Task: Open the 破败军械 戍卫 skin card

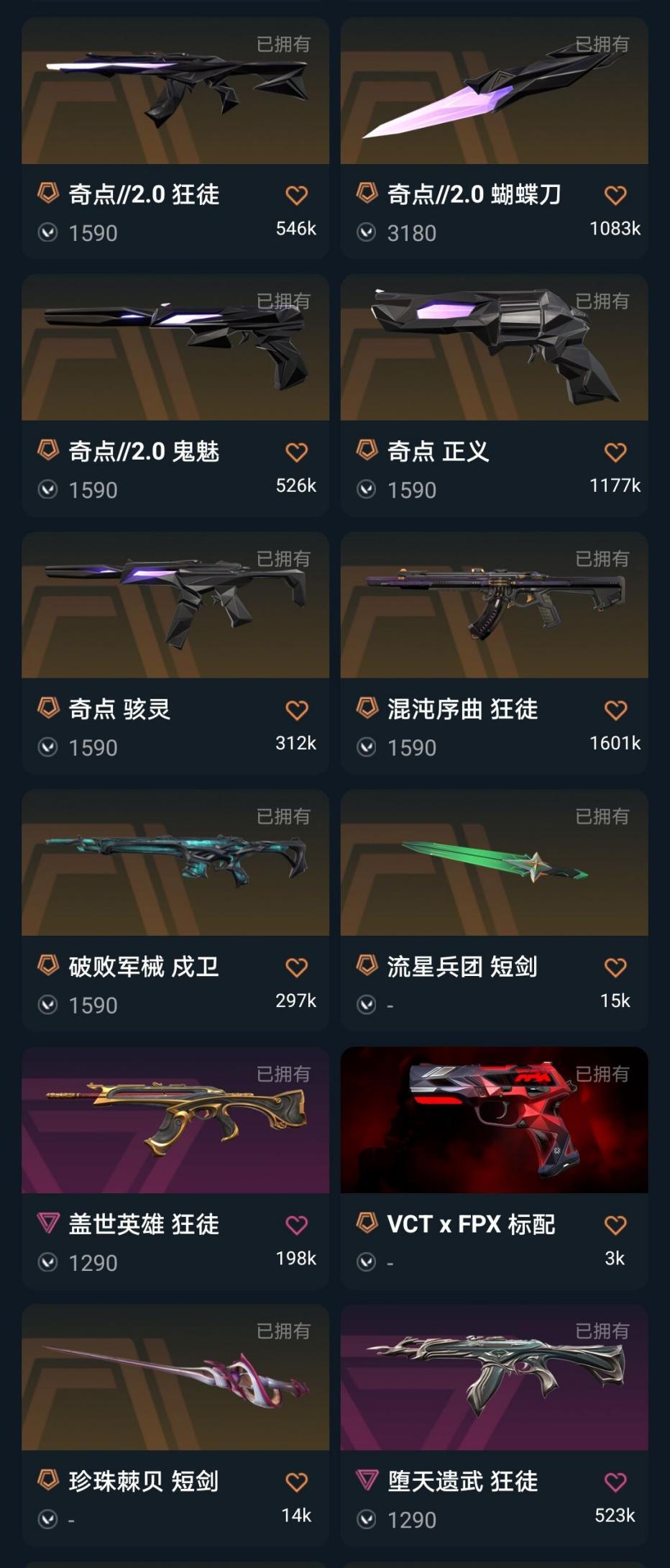Action: 175,910
